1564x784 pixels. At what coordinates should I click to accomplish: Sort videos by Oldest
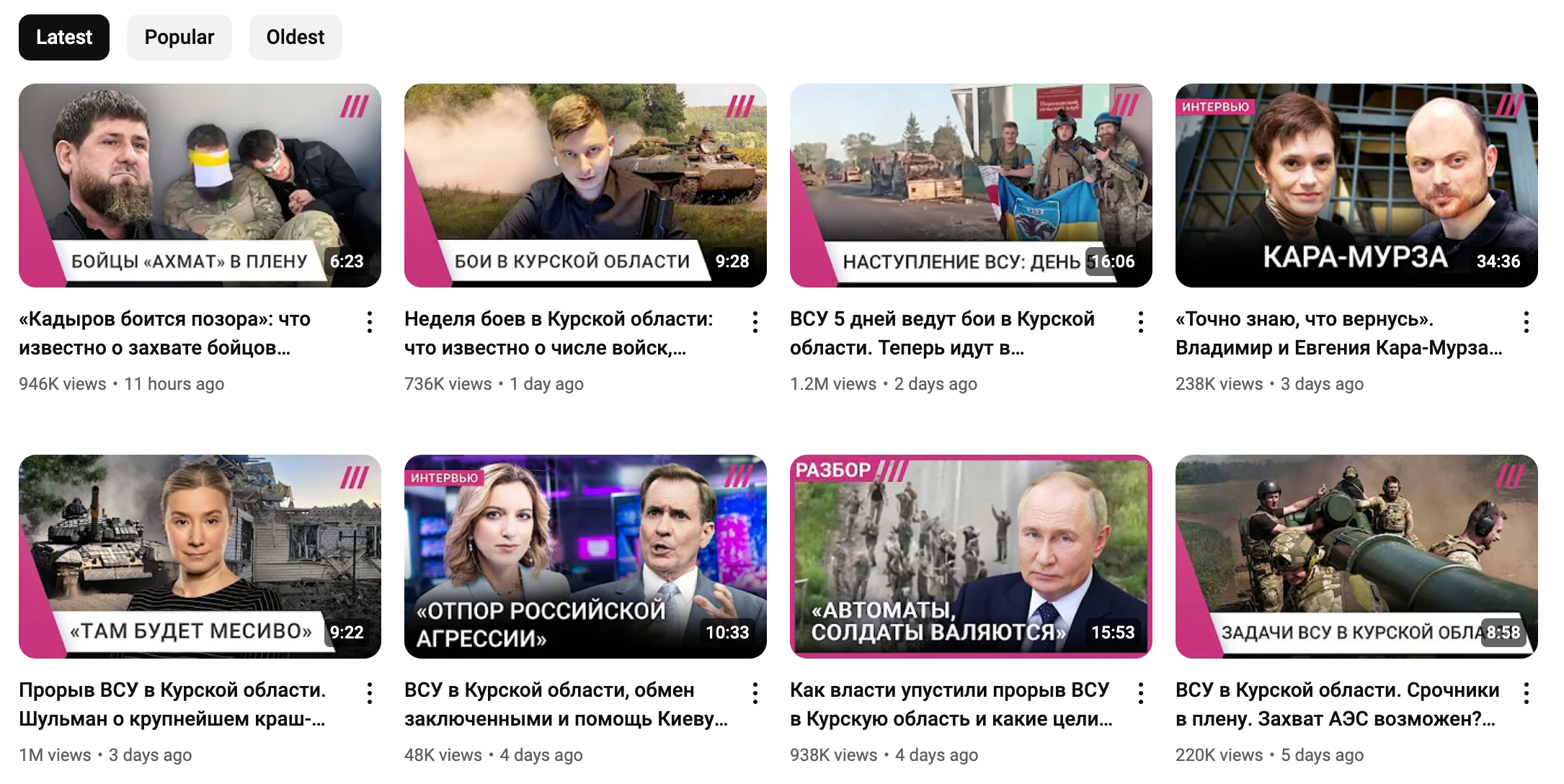point(296,37)
